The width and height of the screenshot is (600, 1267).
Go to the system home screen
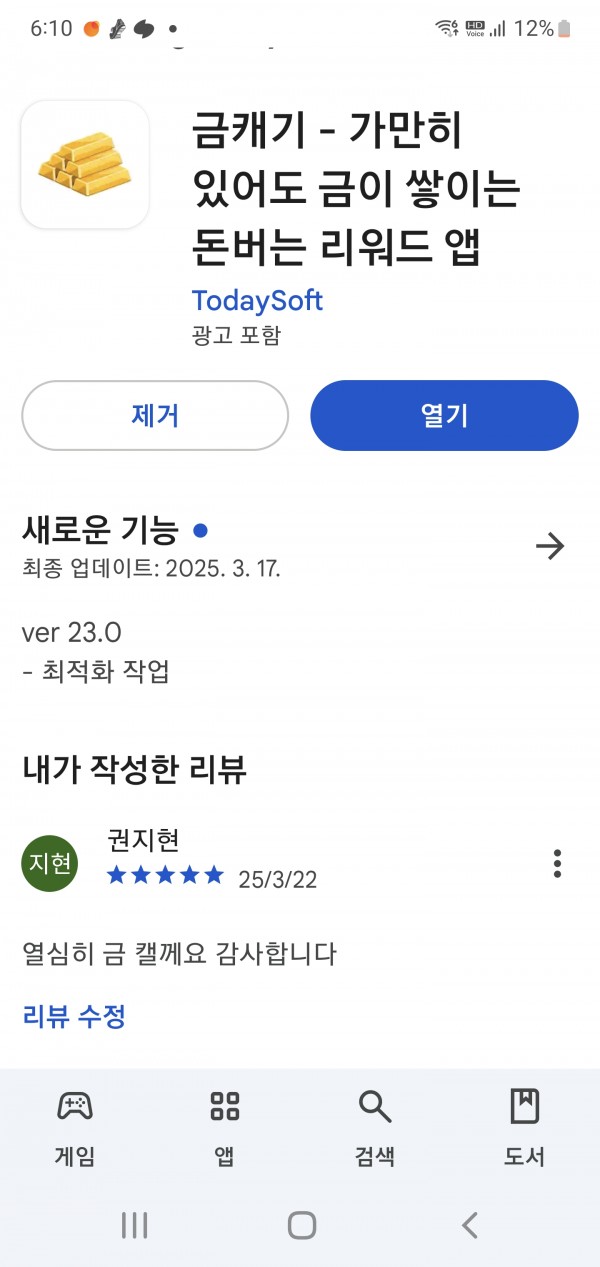(301, 1225)
